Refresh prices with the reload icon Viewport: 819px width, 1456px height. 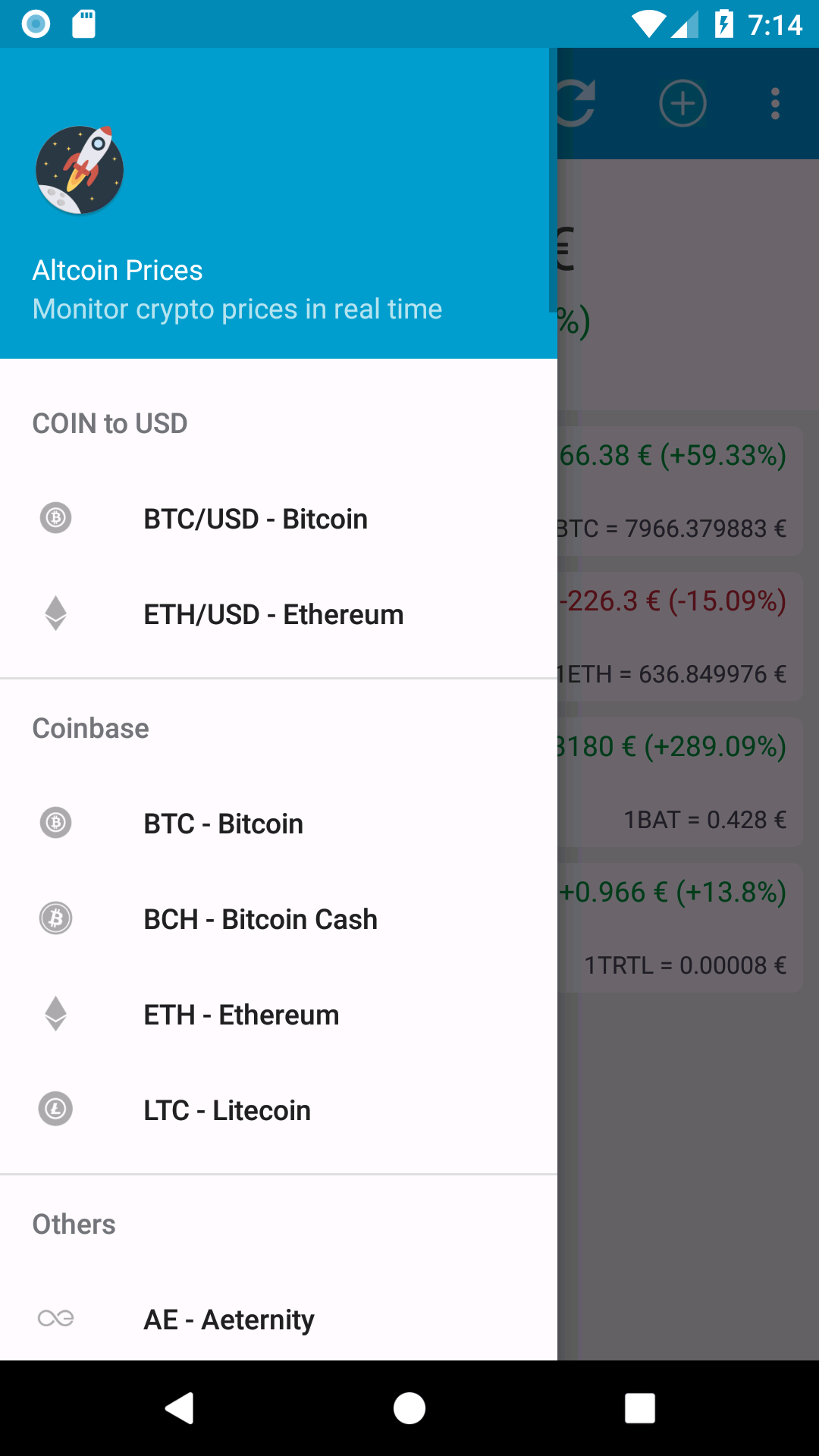(578, 103)
